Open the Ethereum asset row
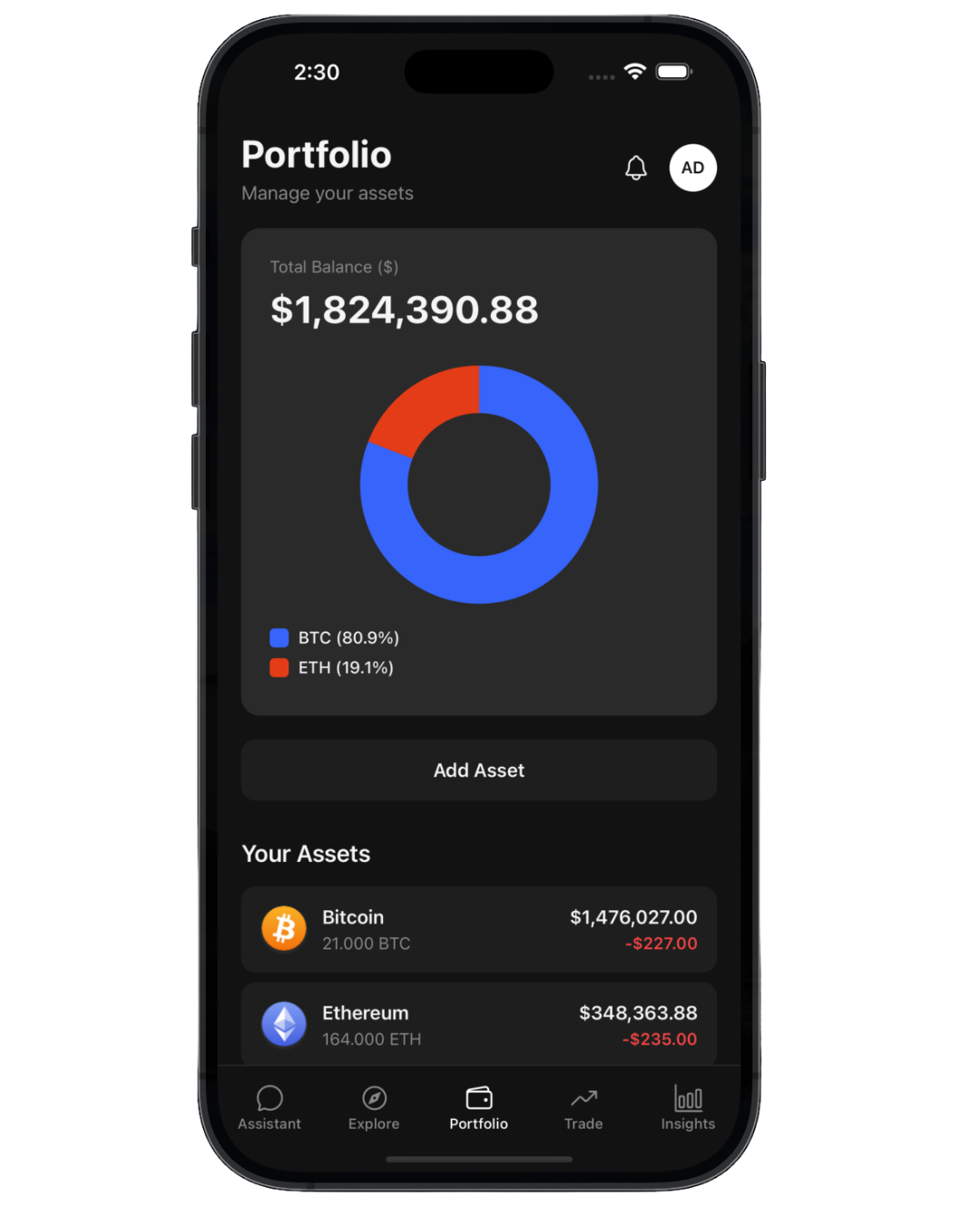 click(479, 1024)
